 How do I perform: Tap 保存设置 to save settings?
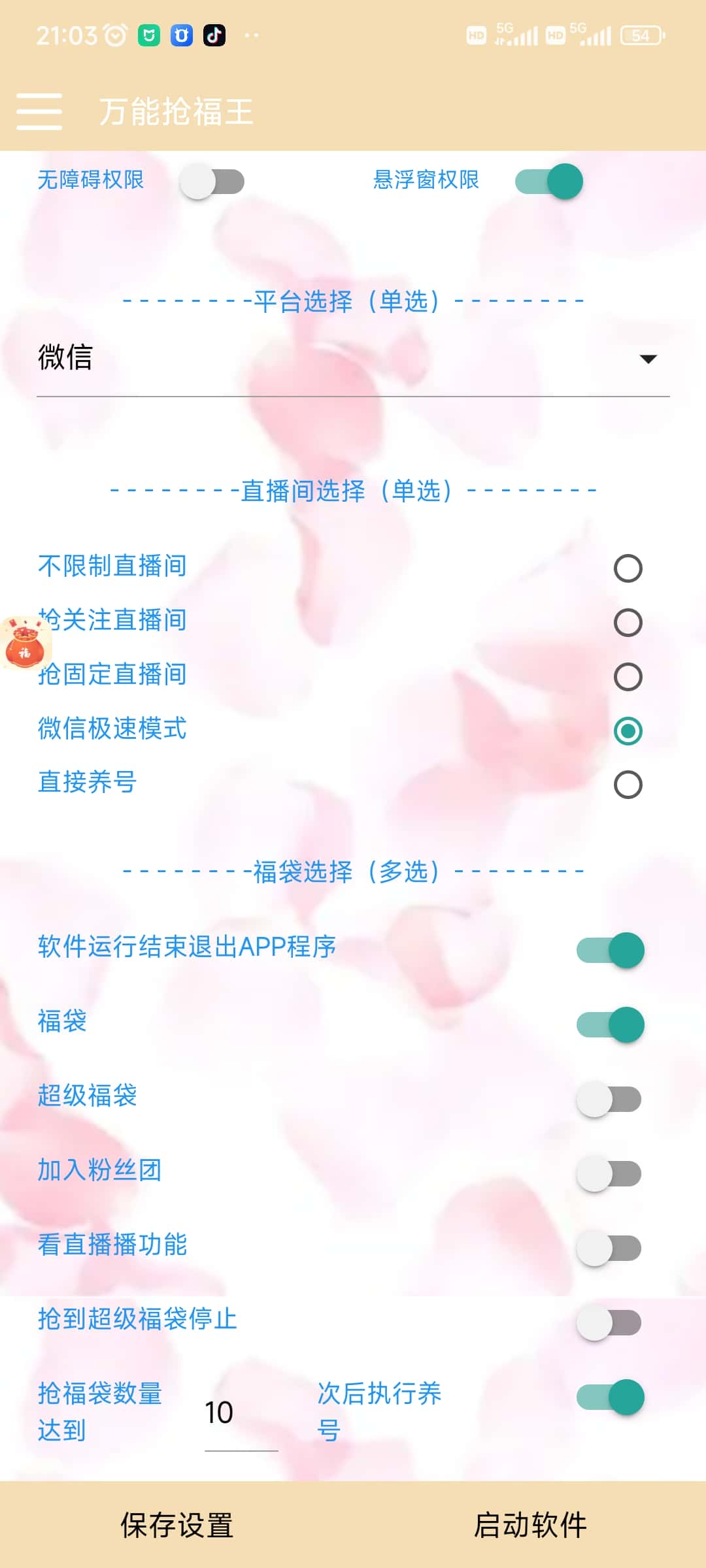176,1526
